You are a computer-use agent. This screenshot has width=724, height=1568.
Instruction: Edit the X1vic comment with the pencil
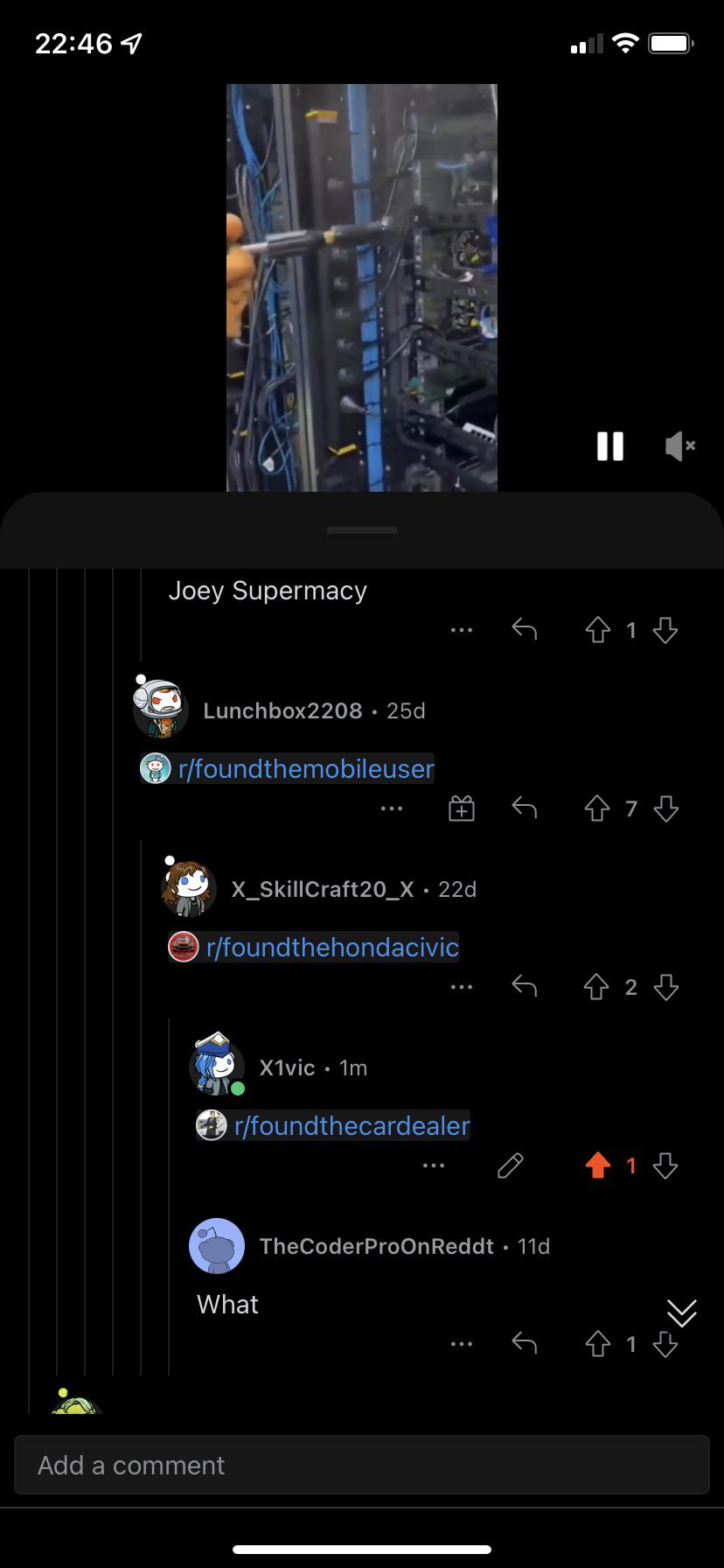point(511,1165)
